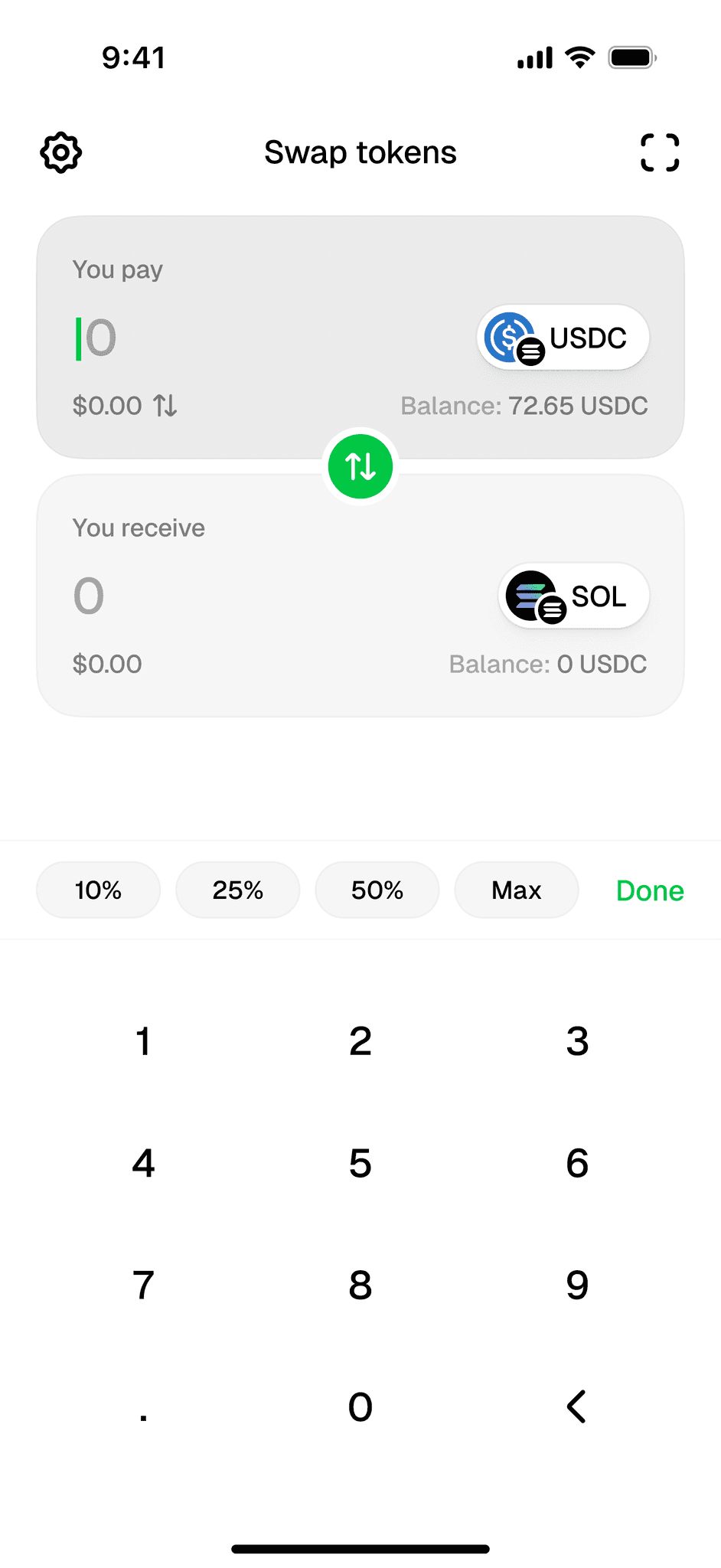
Task: Open the scan icon in header
Action: (659, 152)
